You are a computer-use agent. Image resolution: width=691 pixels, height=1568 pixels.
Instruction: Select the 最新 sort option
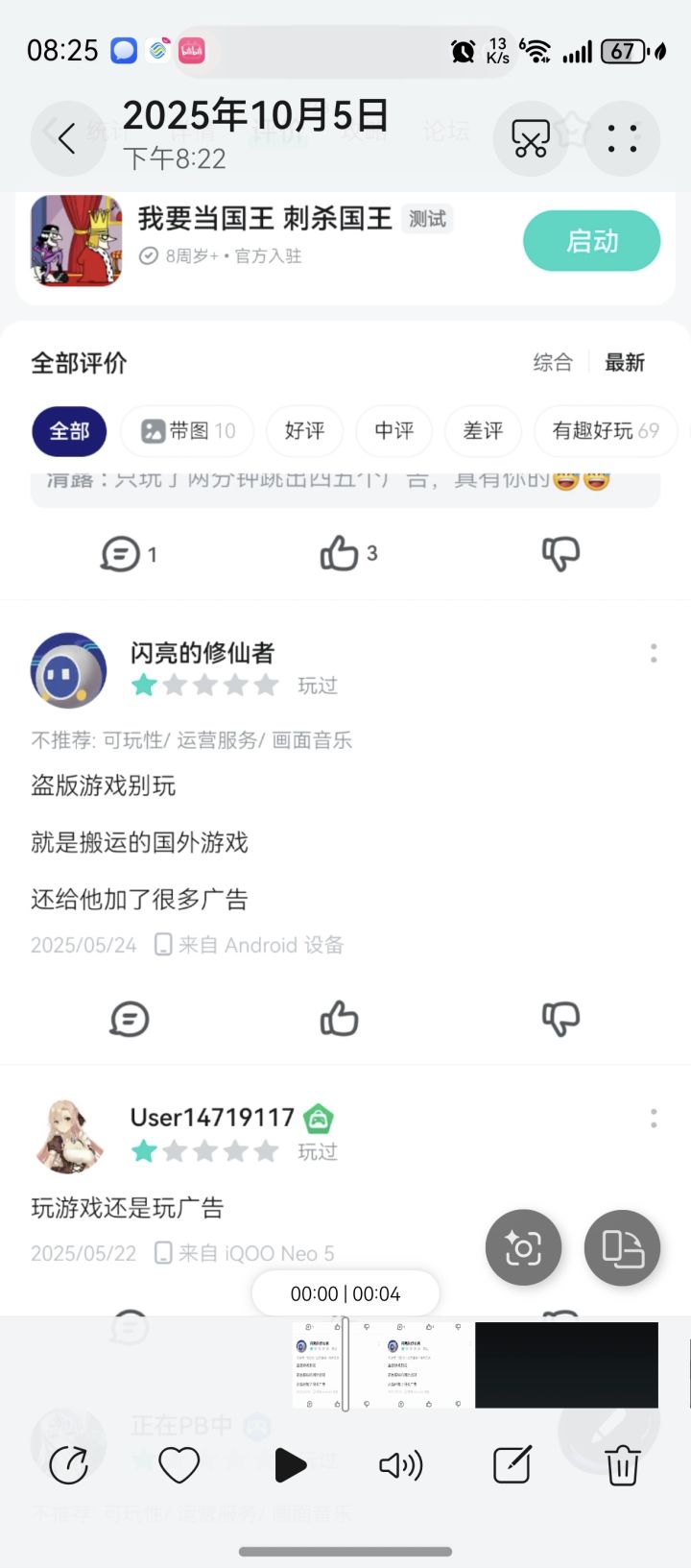tap(625, 362)
